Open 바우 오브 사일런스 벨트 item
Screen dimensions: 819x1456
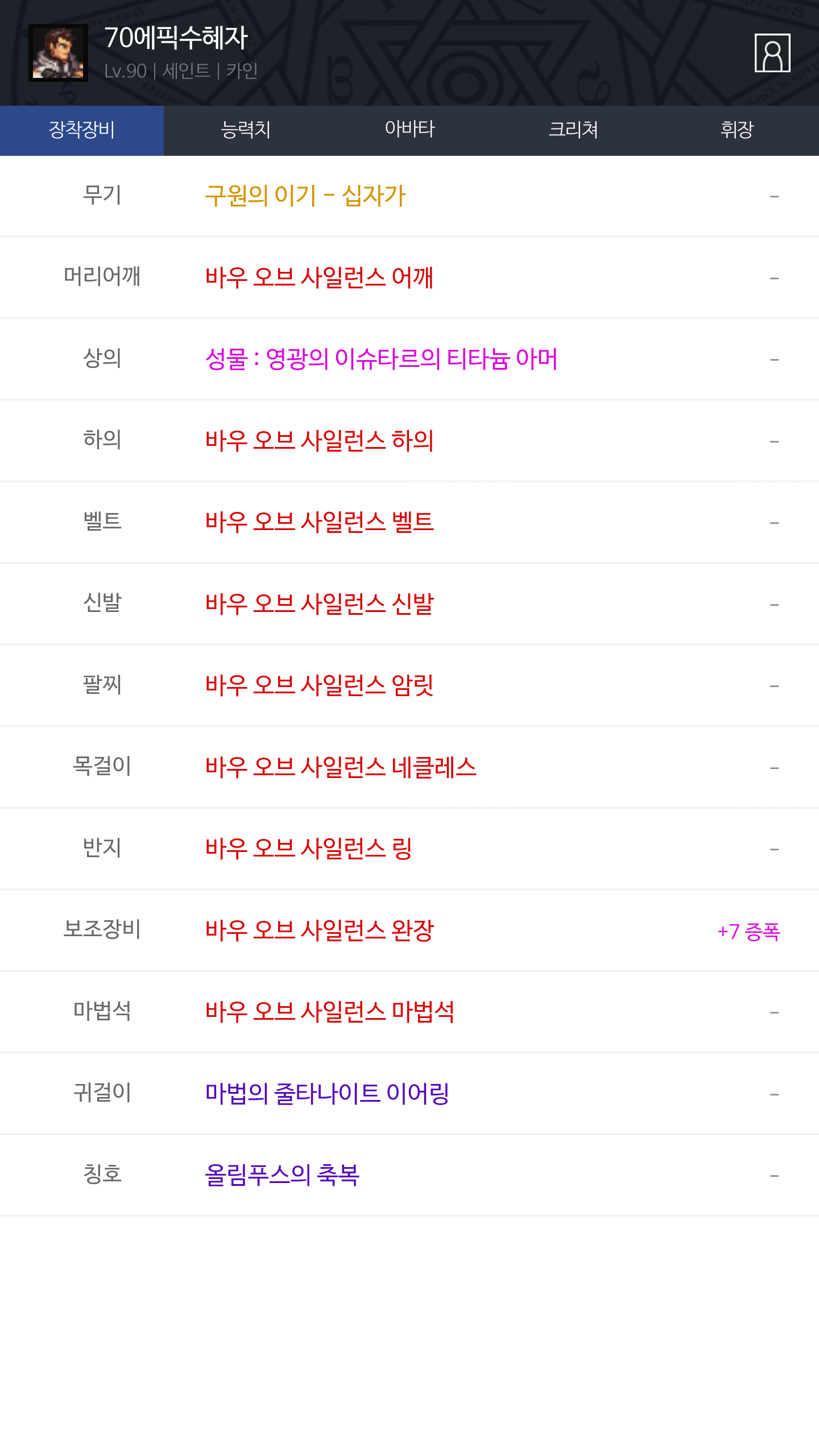coord(319,522)
